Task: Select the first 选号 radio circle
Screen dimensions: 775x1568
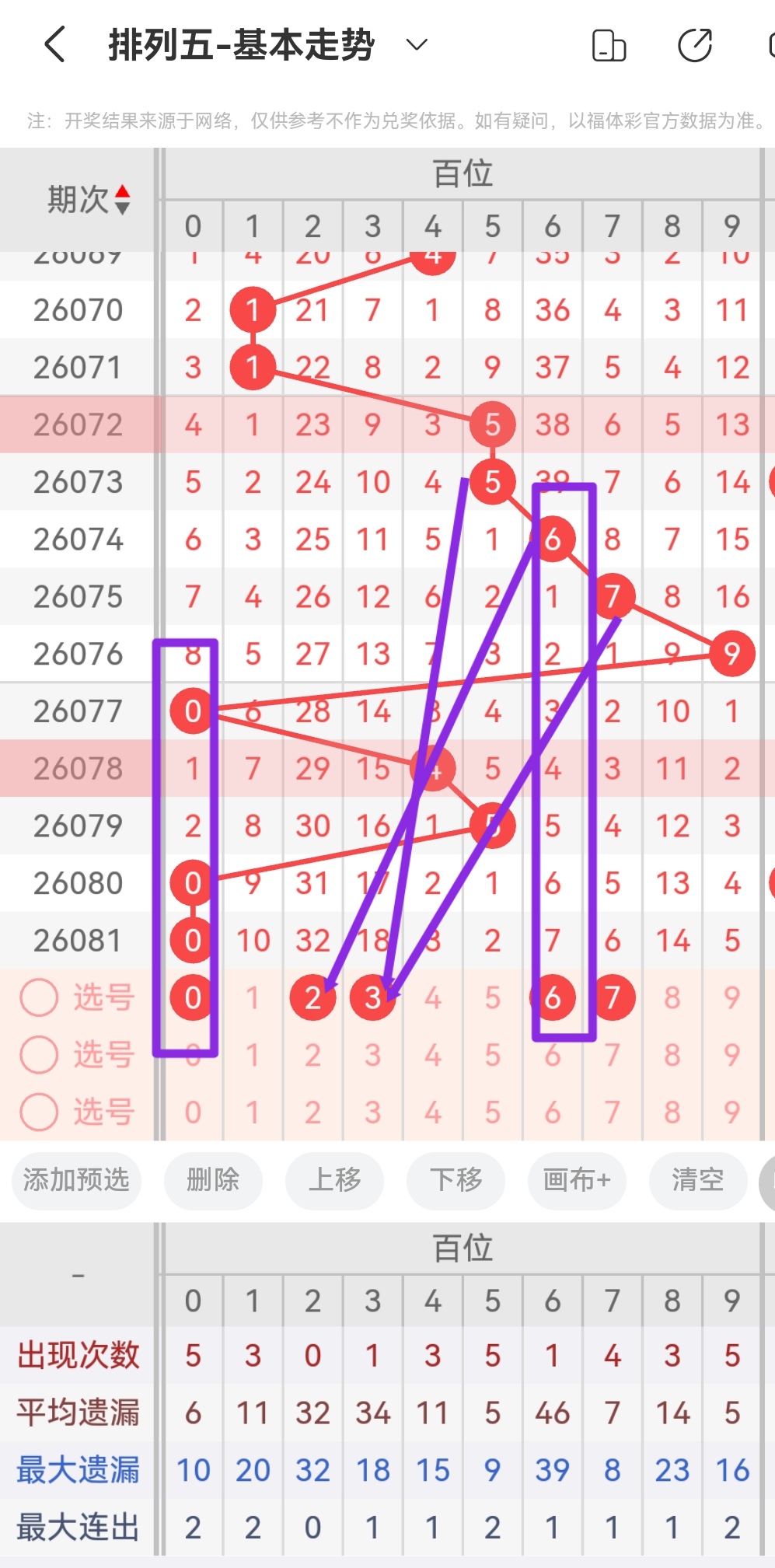Action: pyautogui.click(x=38, y=997)
